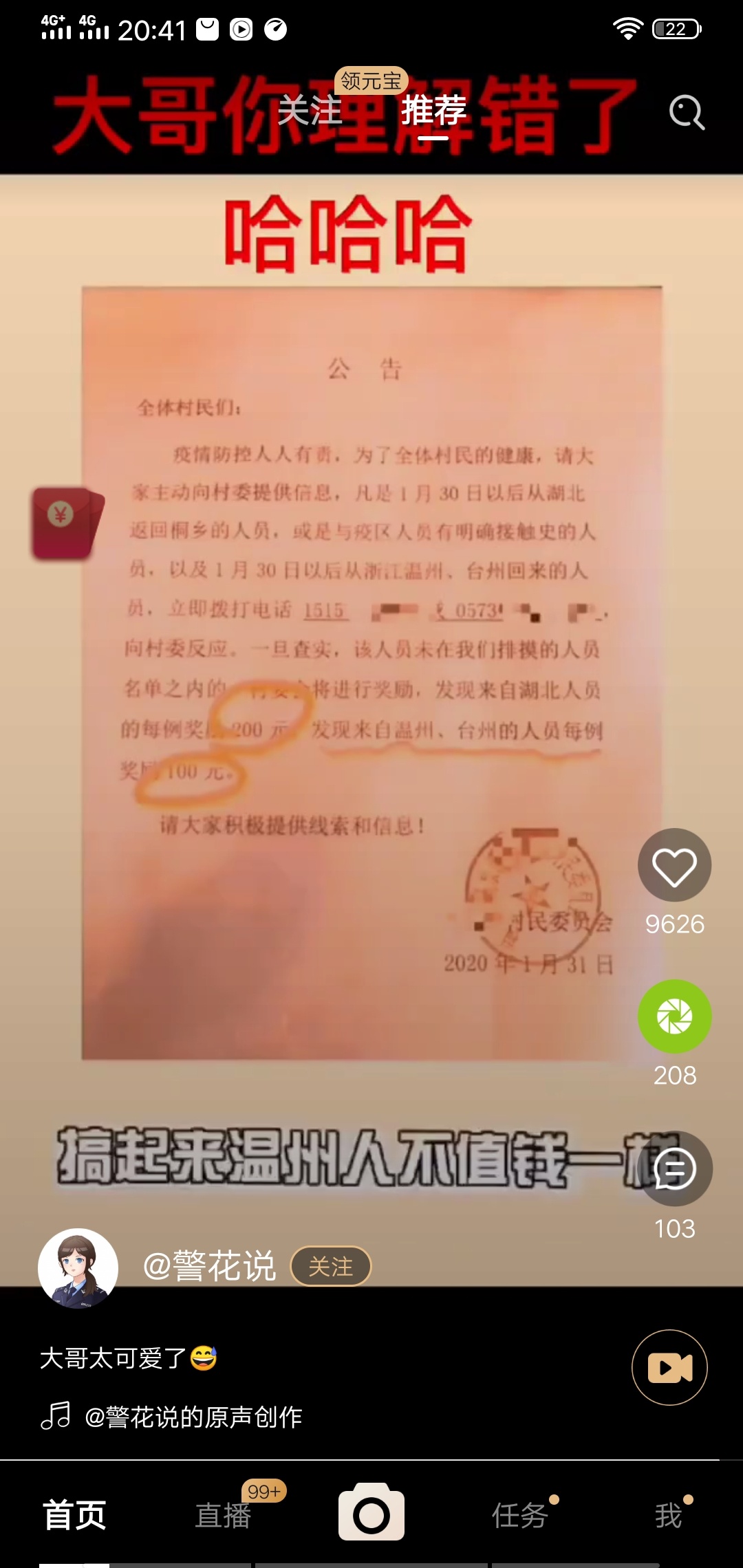743x1568 pixels.
Task: Switch to the 推荐 top tab
Action: (x=434, y=111)
